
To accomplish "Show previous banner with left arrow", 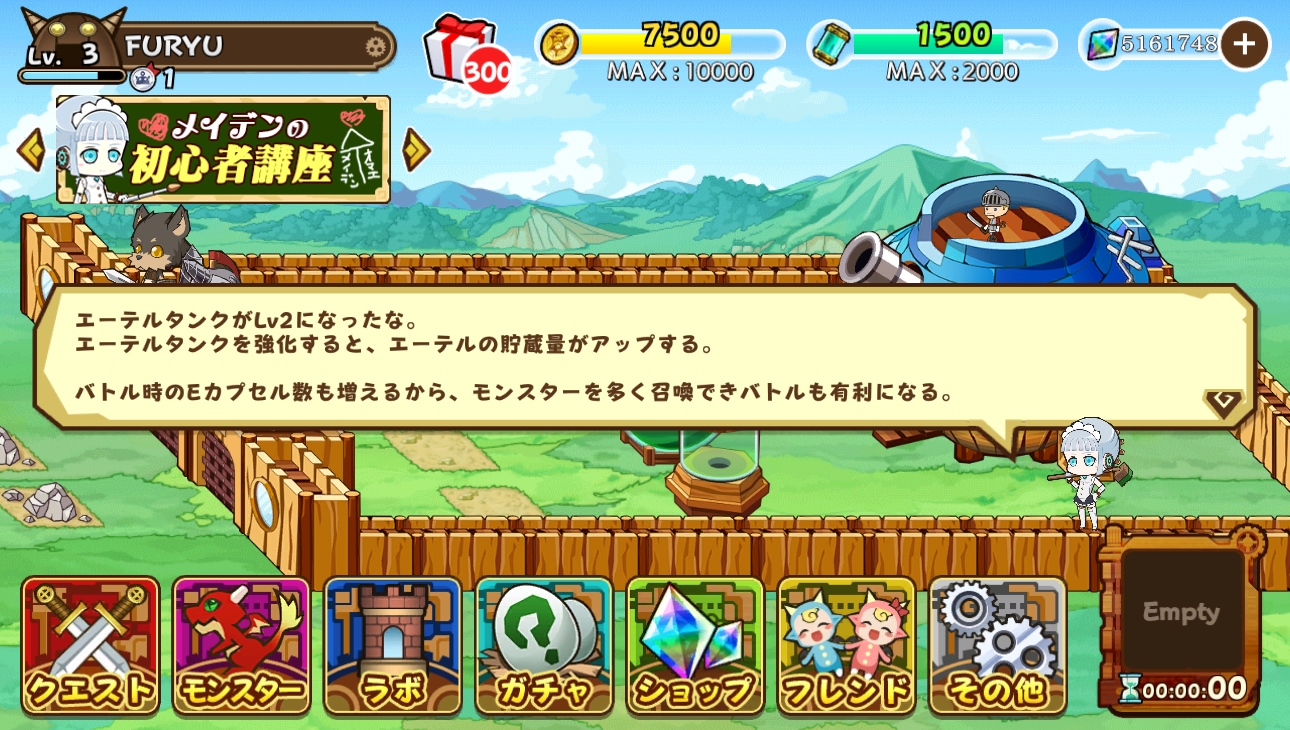I will [31, 150].
